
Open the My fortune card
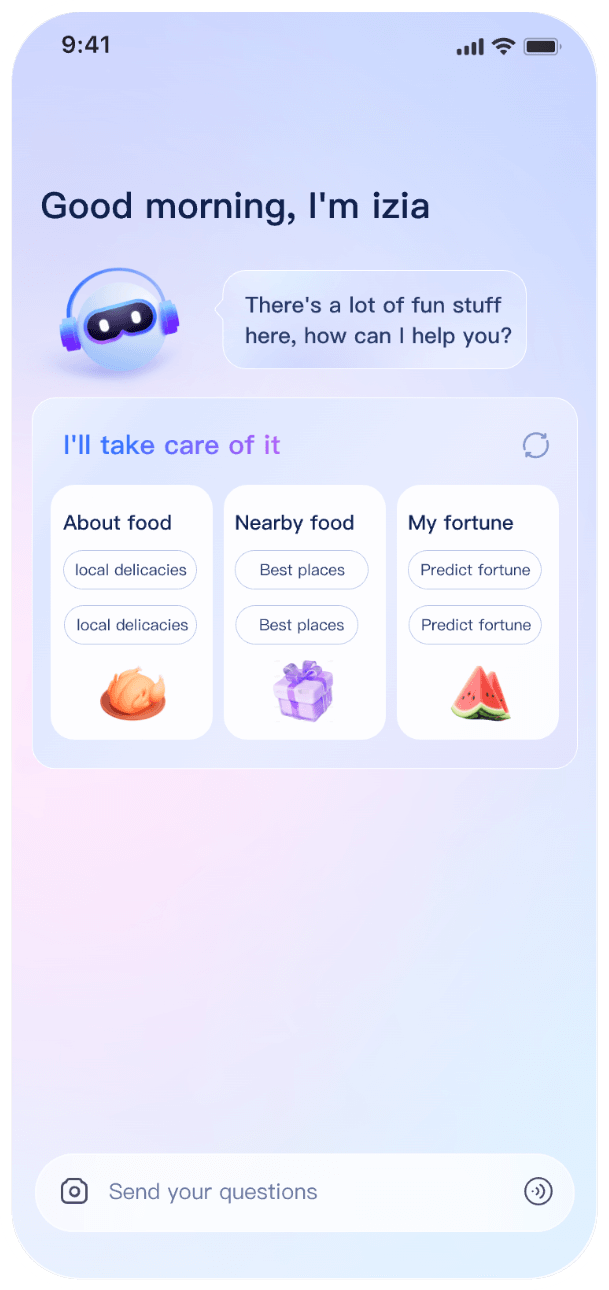click(460, 522)
